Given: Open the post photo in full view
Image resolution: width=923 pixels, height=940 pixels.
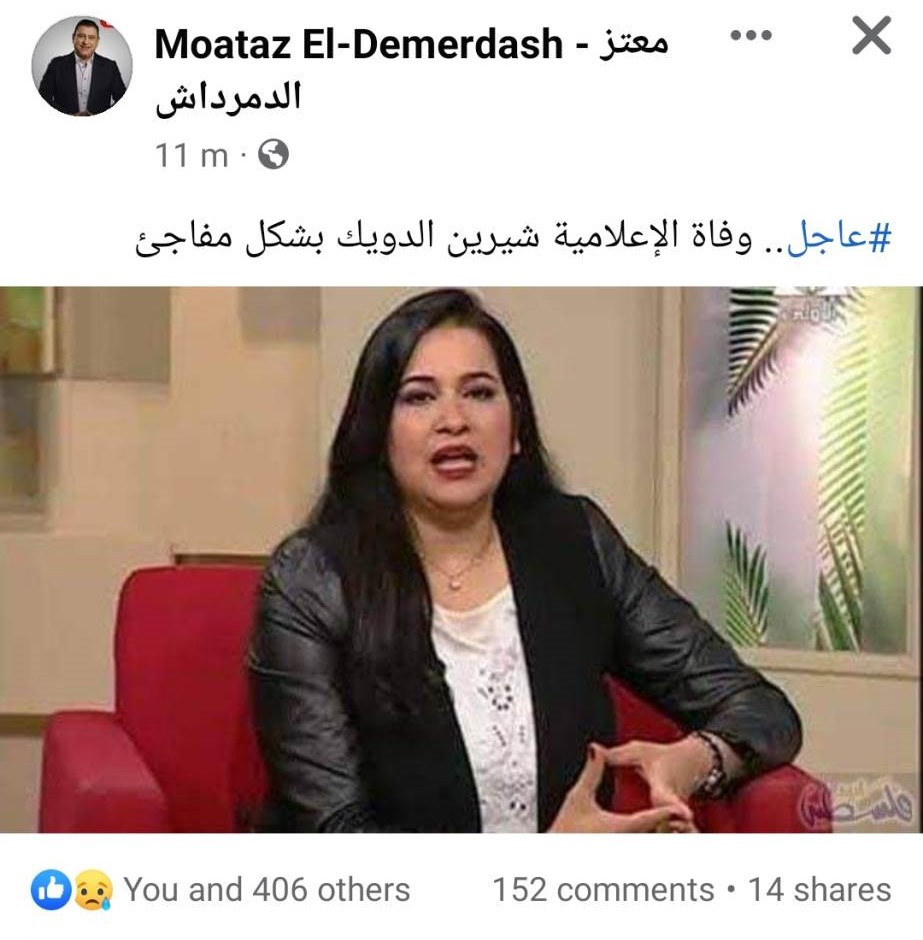Looking at the screenshot, I should (461, 560).
